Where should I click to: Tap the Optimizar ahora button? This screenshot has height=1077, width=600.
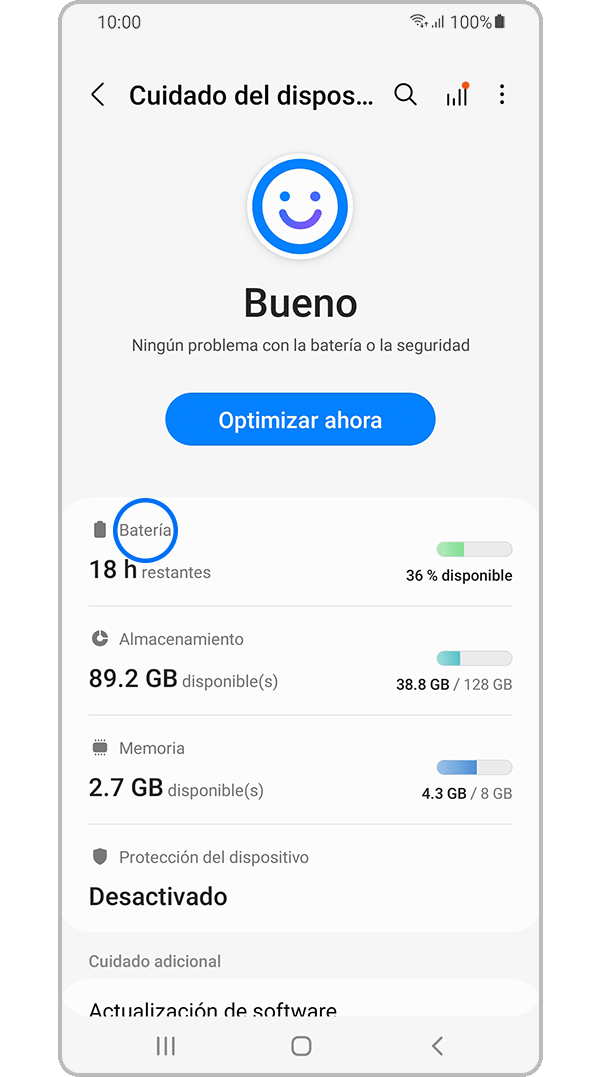pos(300,420)
